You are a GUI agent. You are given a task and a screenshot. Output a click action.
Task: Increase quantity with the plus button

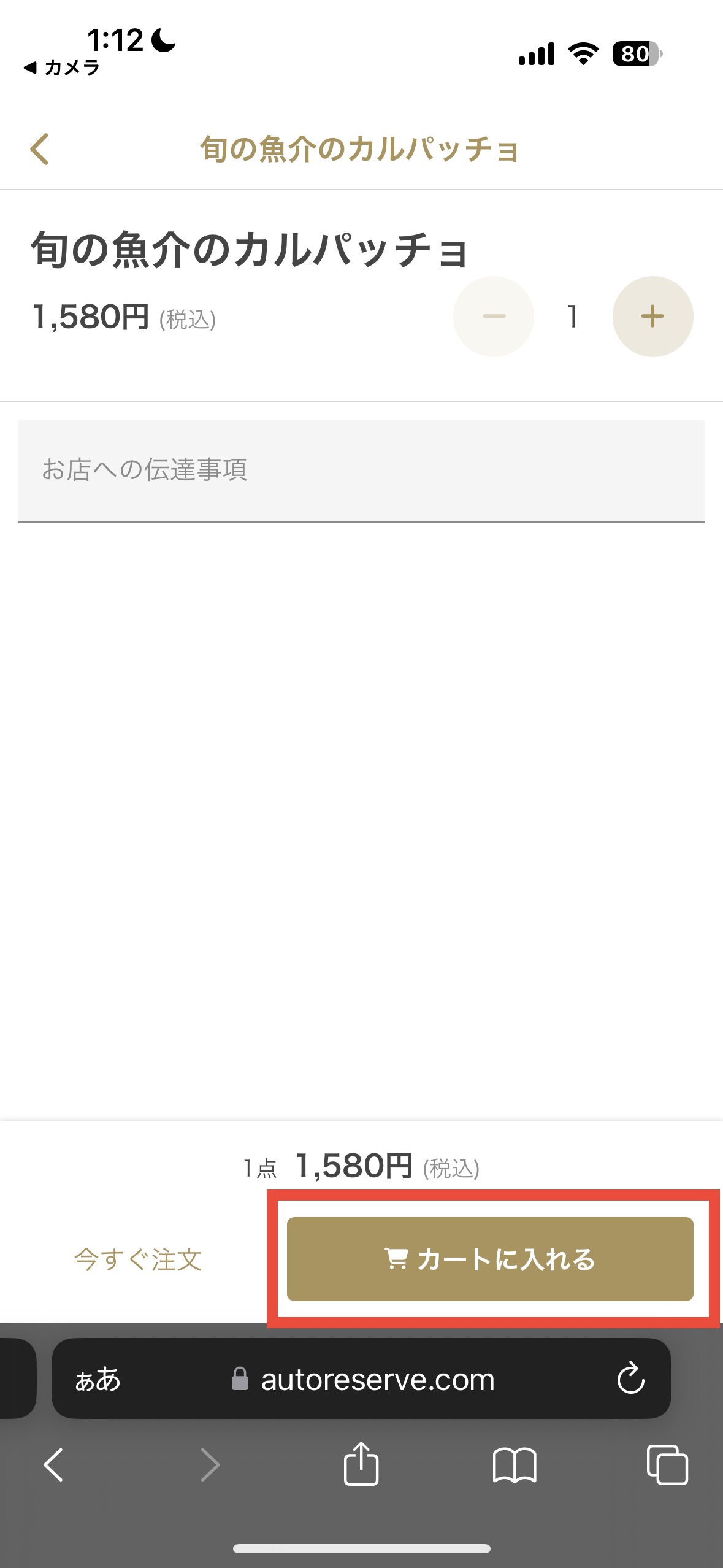(x=652, y=317)
